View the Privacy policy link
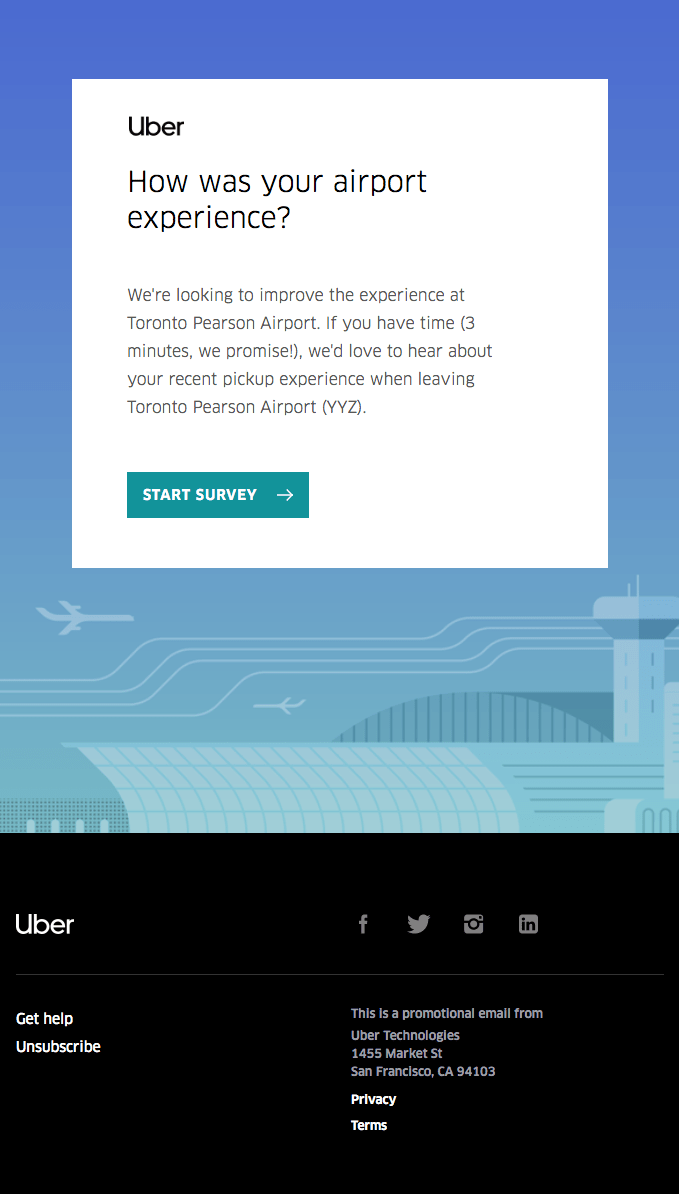This screenshot has width=679, height=1194. pyautogui.click(x=373, y=1099)
